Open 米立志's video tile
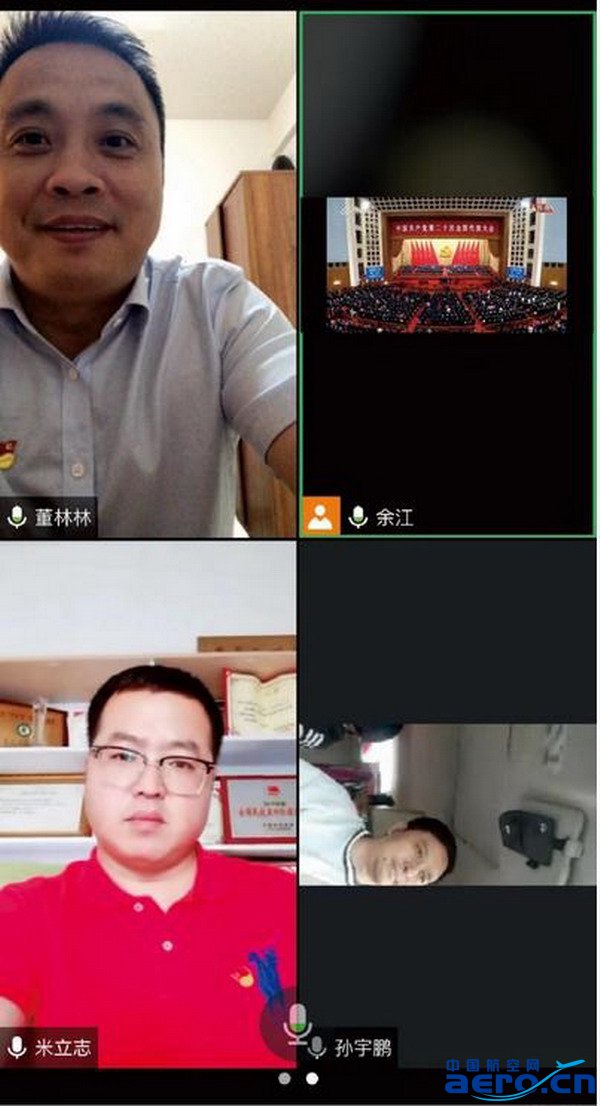Screen dimensions: 600x1106 click(148, 800)
